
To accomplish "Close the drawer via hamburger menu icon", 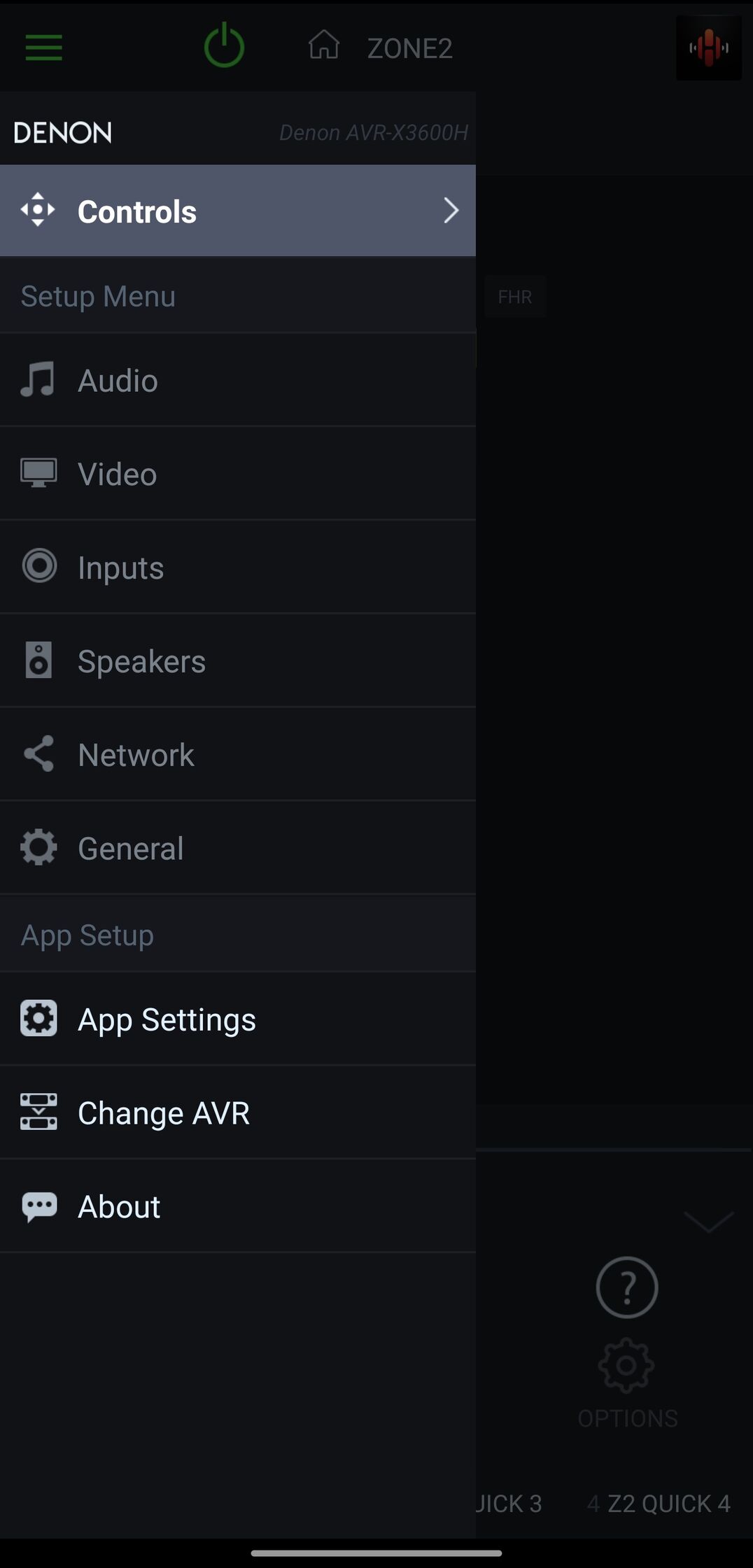I will [x=43, y=48].
